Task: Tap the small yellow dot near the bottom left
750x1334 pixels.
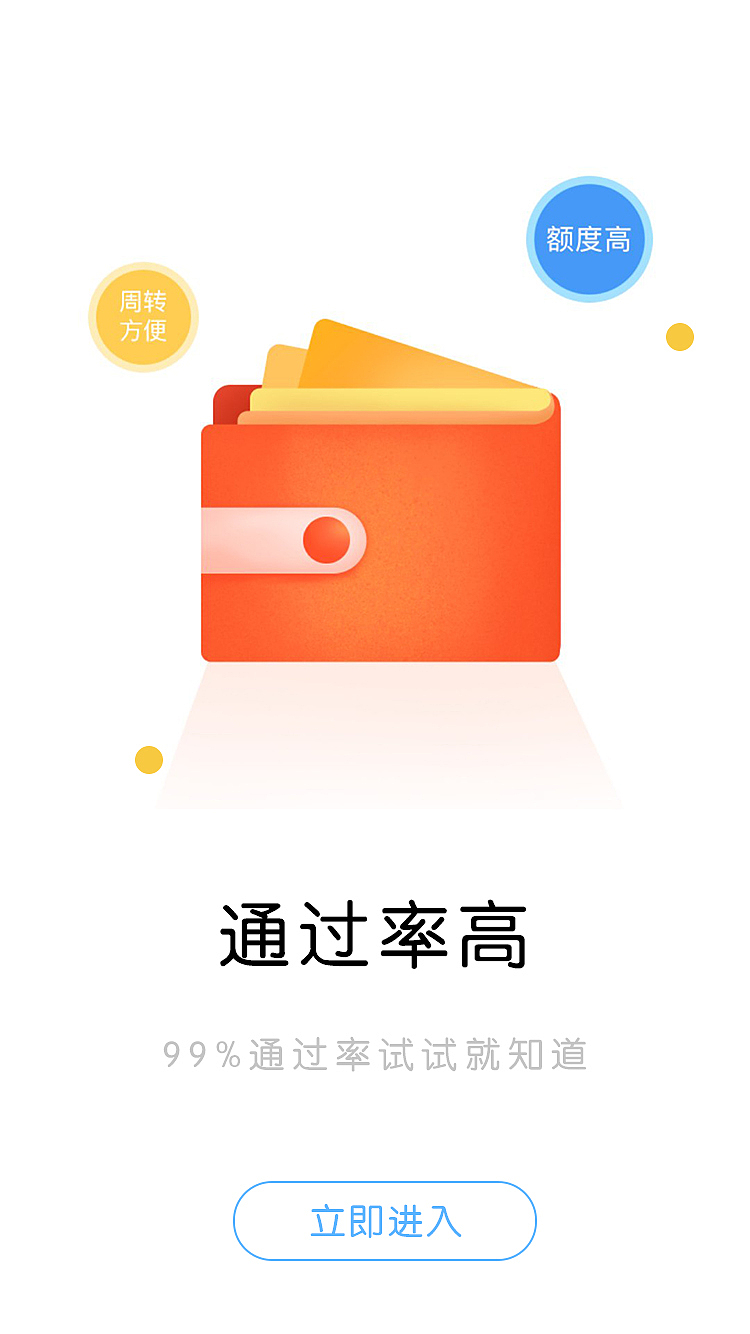Action: pos(149,758)
